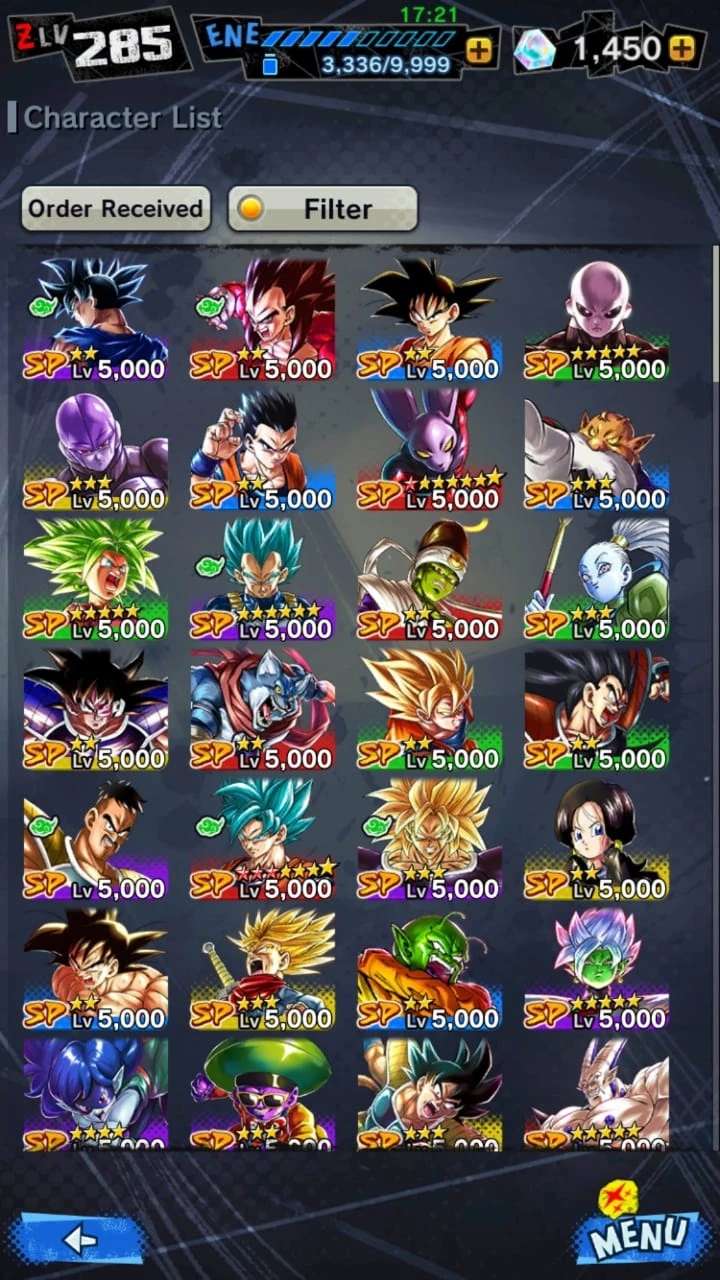The image size is (720, 1280).
Task: Open the Filter options
Action: (x=322, y=208)
